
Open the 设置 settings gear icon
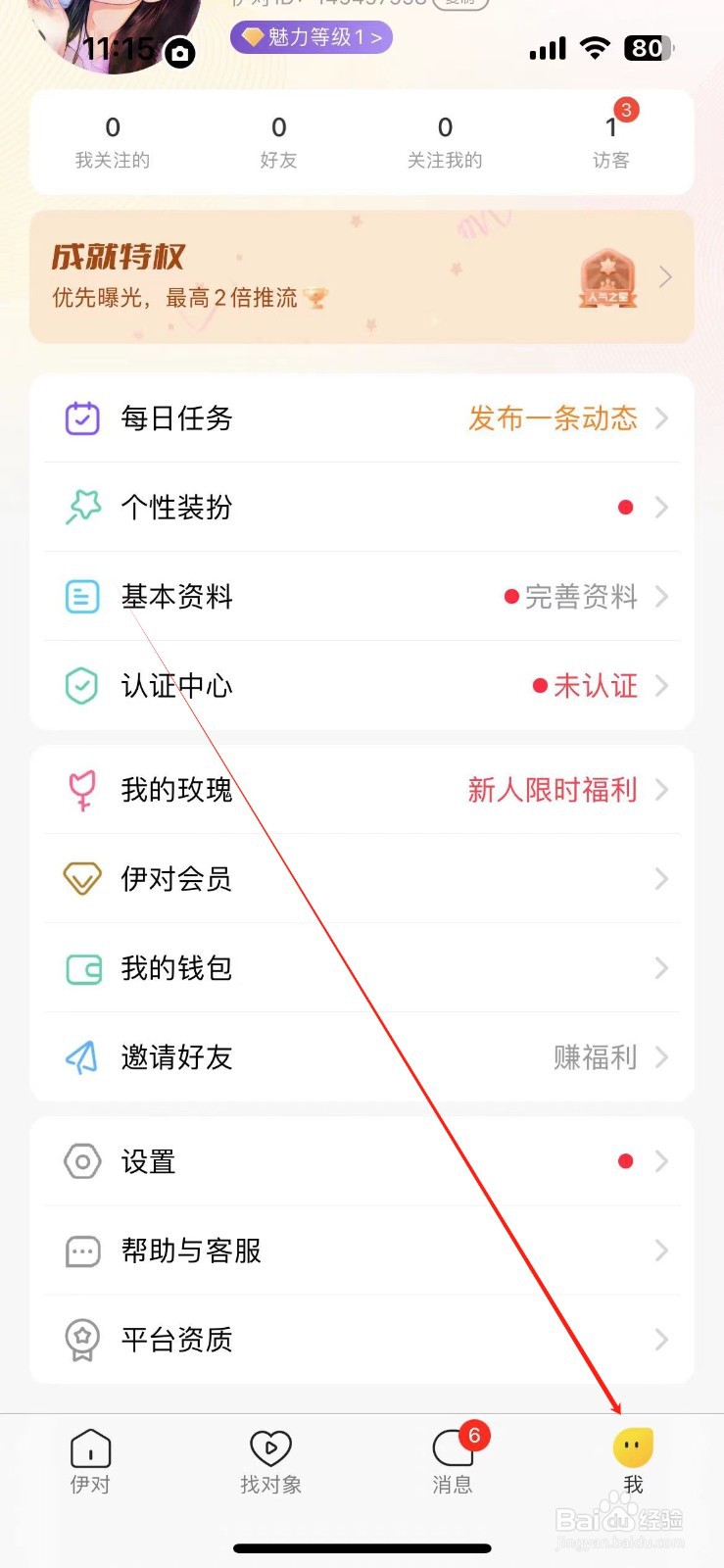pos(82,1161)
